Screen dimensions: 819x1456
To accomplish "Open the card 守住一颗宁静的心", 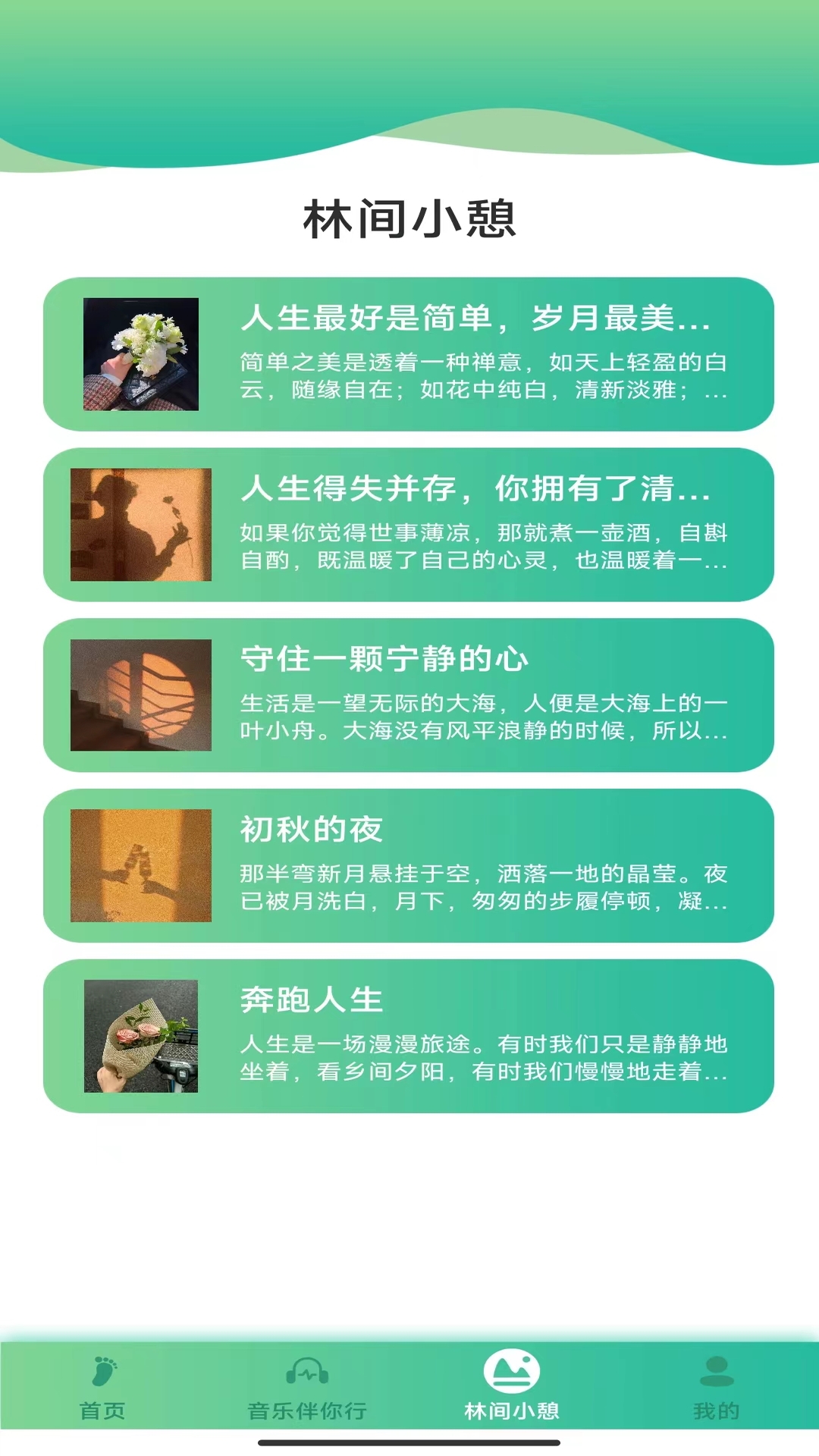I will [x=409, y=695].
